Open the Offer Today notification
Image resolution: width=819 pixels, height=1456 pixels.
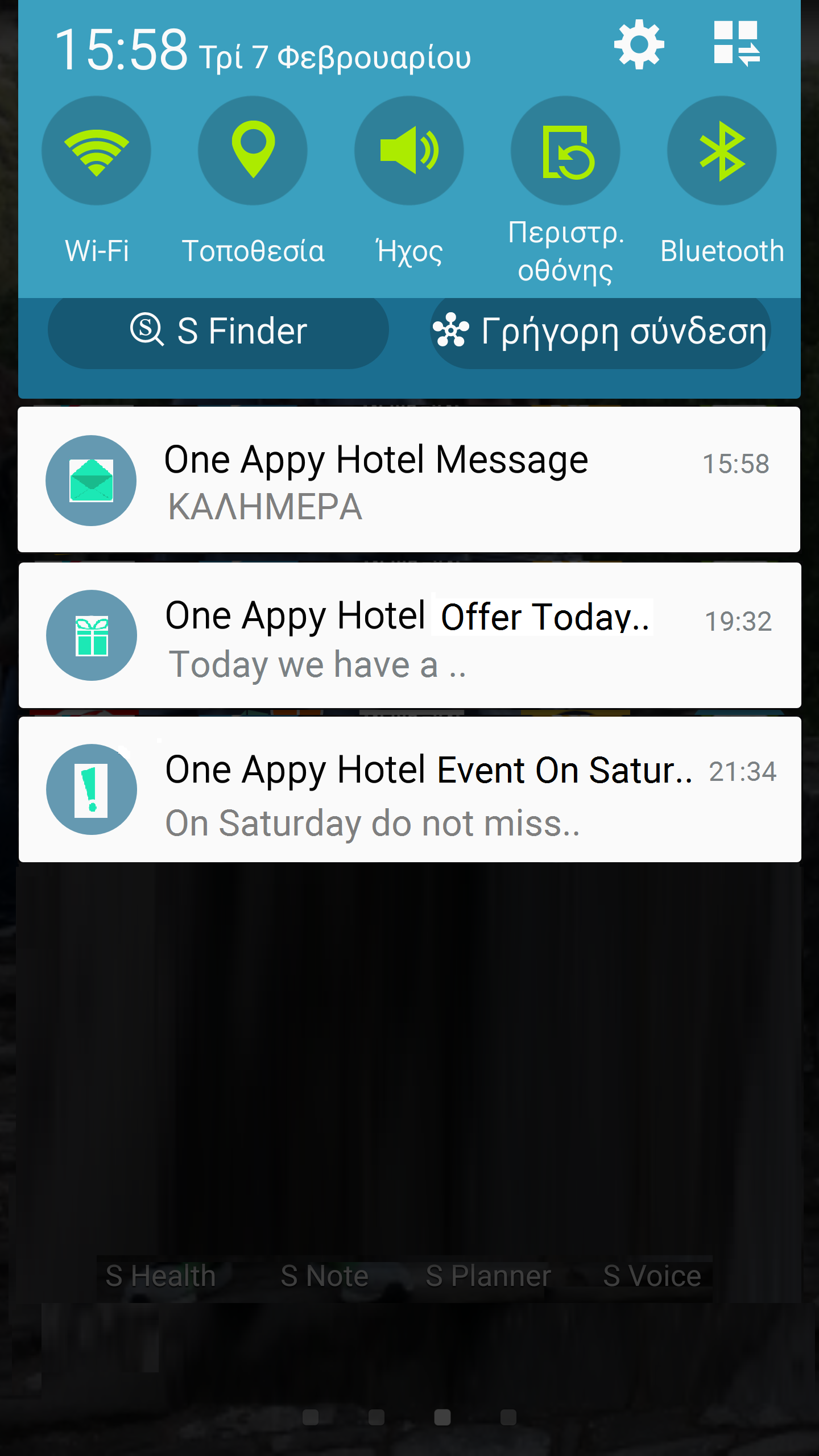click(409, 635)
